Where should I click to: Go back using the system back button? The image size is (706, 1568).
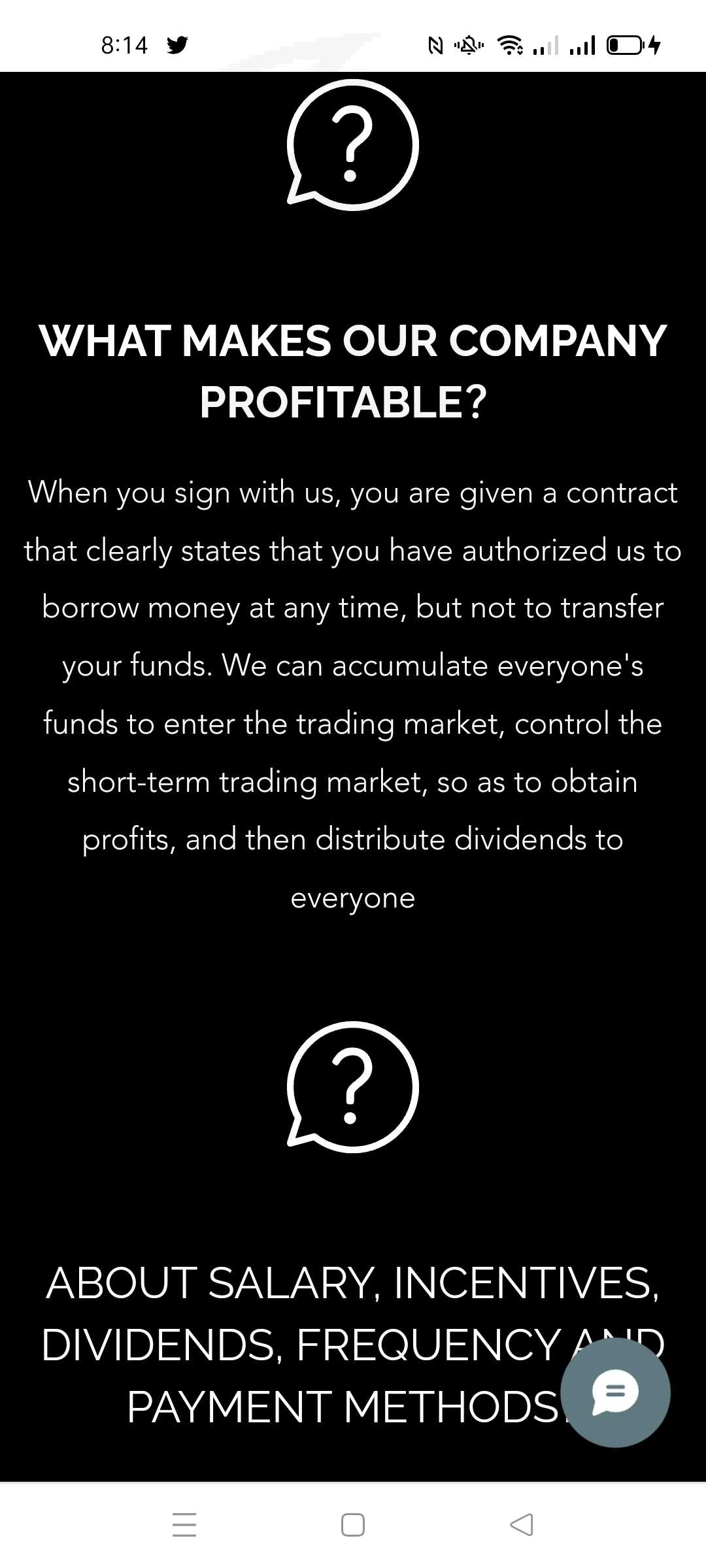tap(522, 1525)
